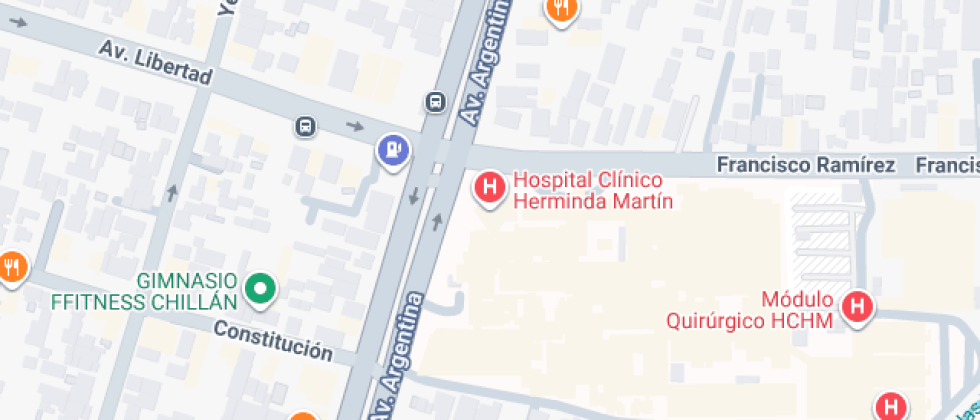The height and width of the screenshot is (420, 980).
Task: Open the Gimnasio FFitness Chillán place marker
Action: click(261, 290)
